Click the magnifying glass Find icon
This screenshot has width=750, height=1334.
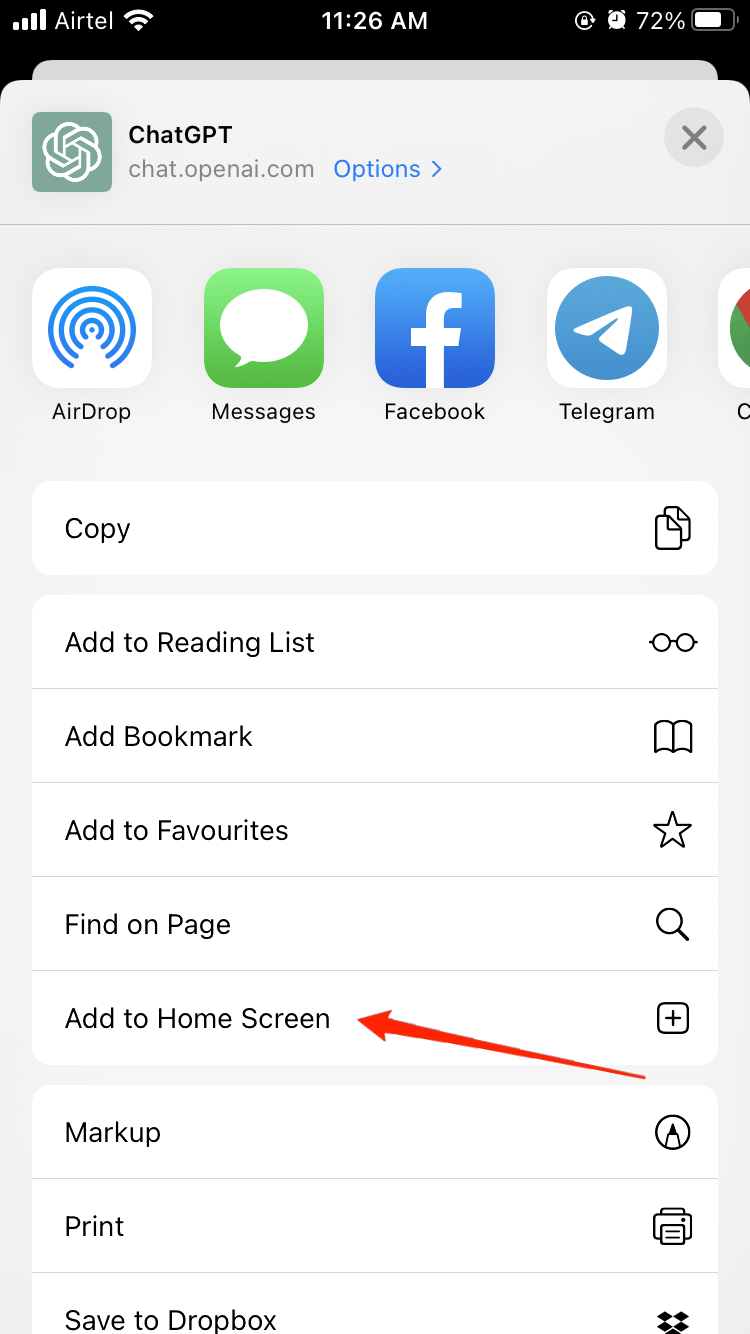[673, 924]
